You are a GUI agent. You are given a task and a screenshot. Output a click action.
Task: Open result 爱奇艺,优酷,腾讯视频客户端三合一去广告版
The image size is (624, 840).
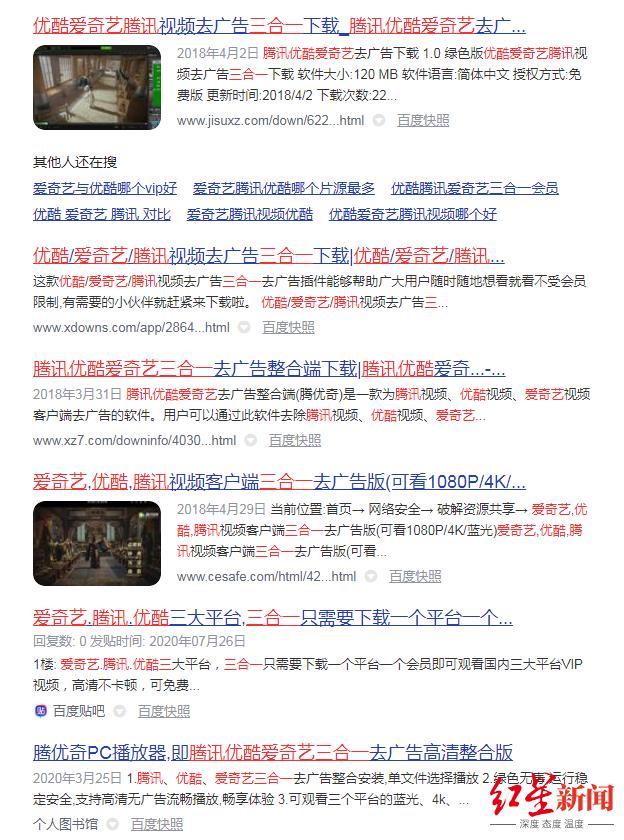(x=279, y=482)
